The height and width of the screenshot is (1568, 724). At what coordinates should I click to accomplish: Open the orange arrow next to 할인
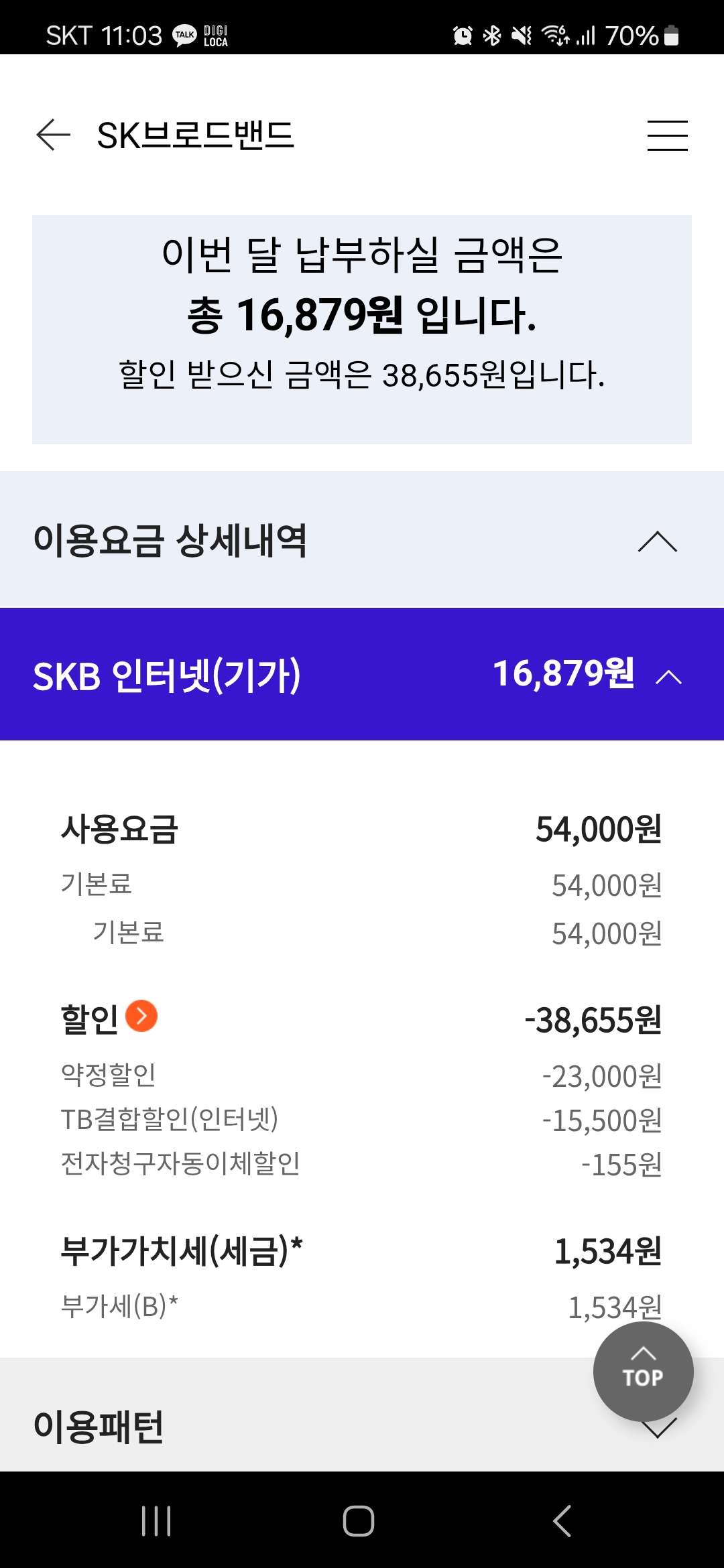(x=141, y=1016)
